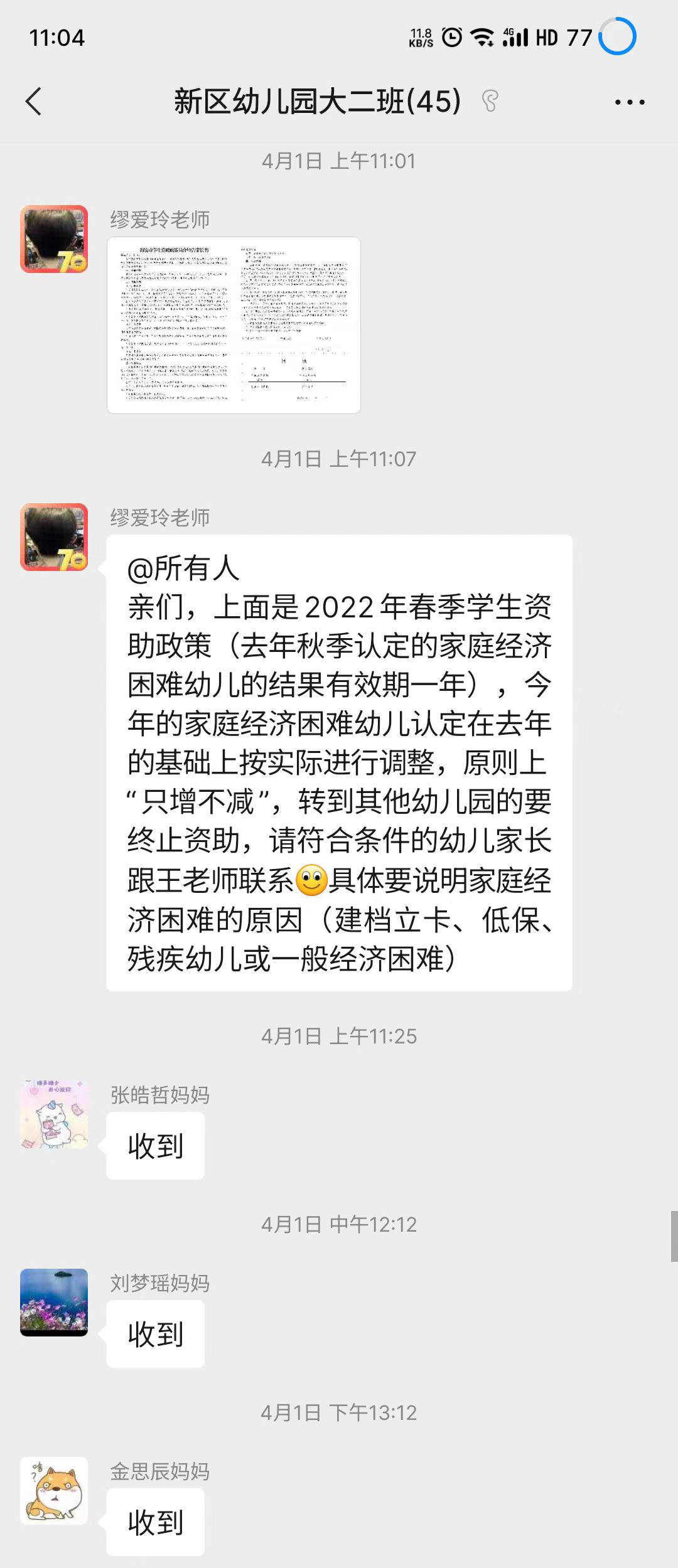
Task: Open the three-dot chat options menu
Action: (629, 102)
